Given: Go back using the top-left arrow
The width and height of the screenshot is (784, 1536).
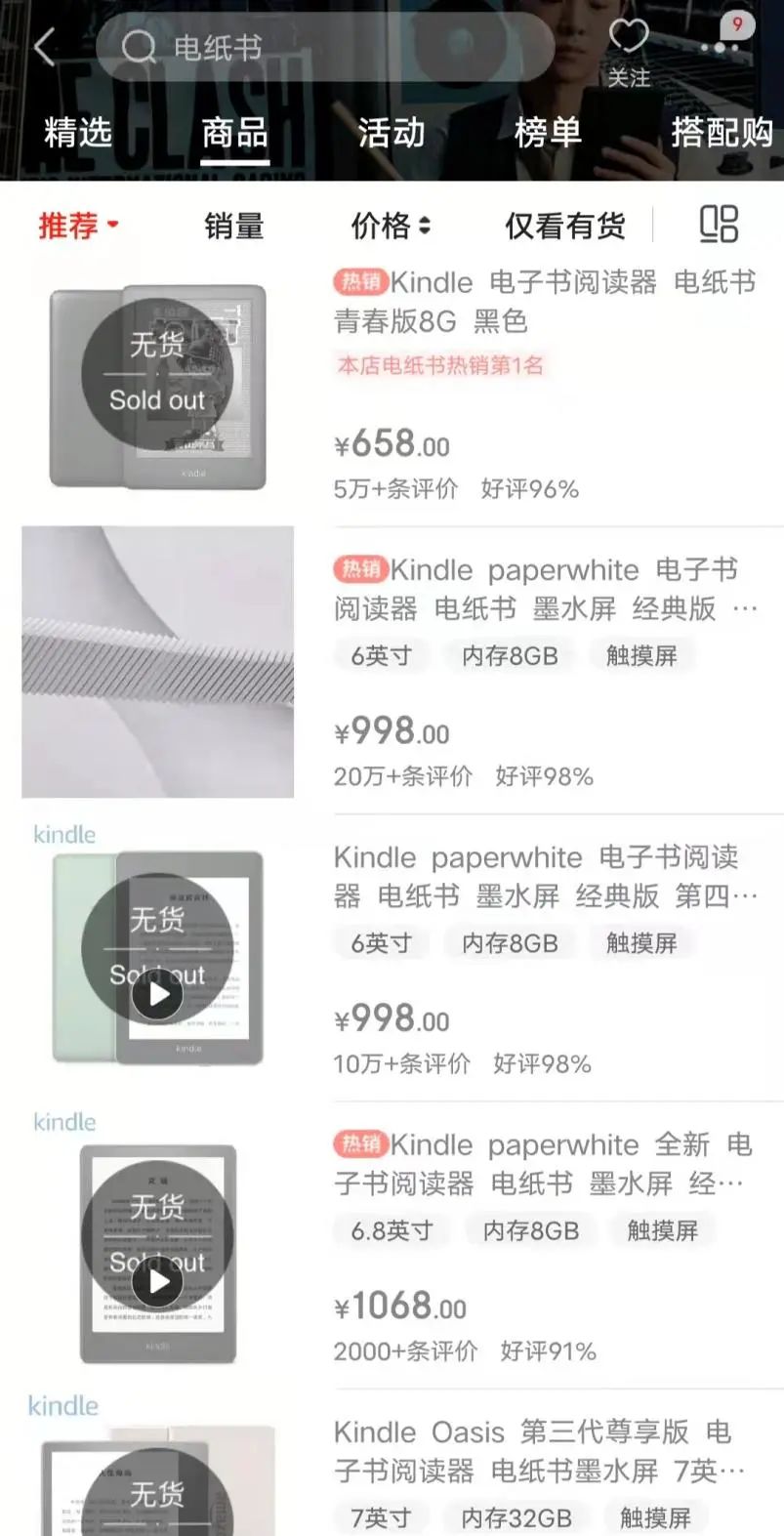Looking at the screenshot, I should click(x=45, y=47).
